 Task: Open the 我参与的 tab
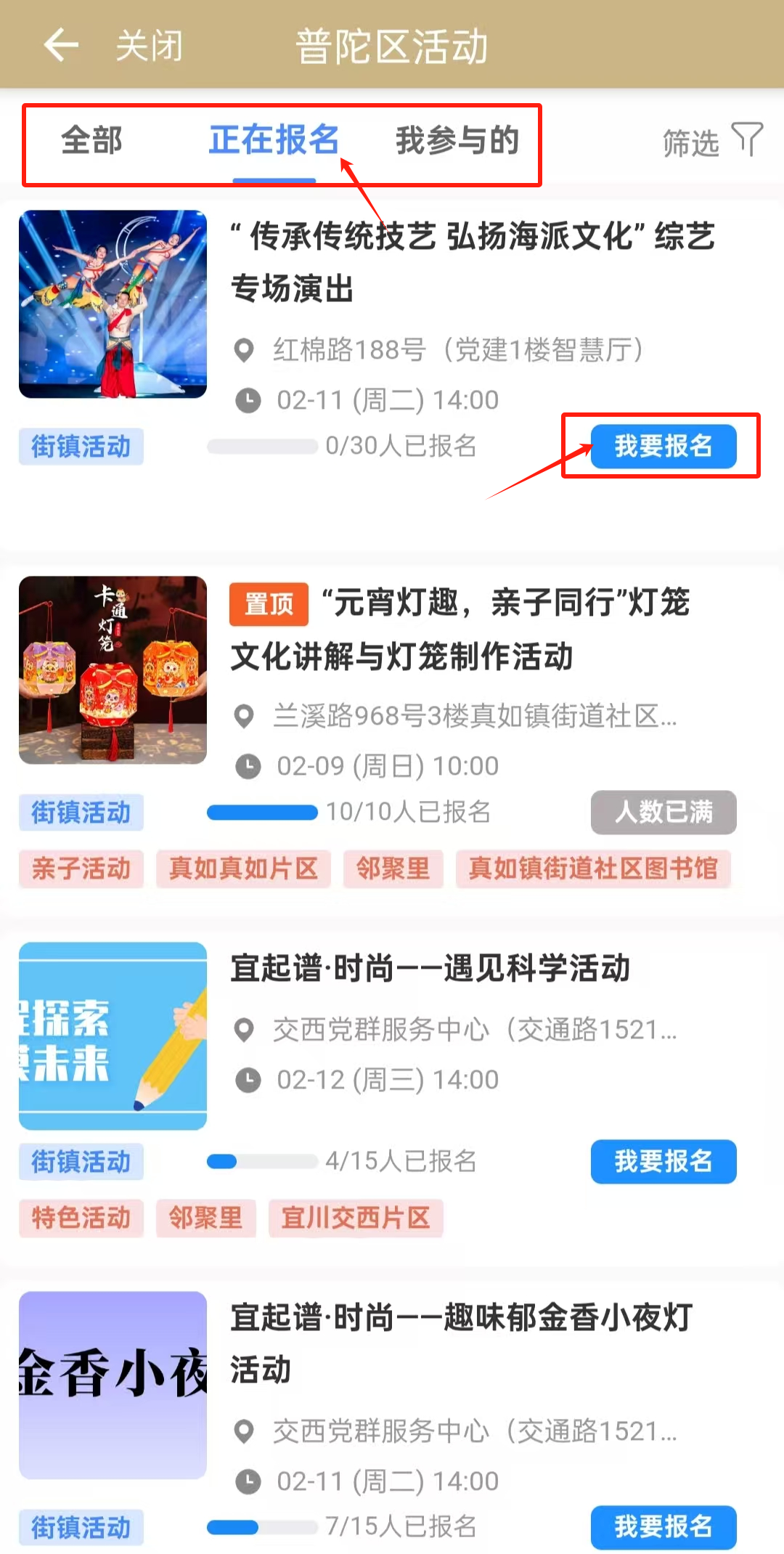[457, 141]
